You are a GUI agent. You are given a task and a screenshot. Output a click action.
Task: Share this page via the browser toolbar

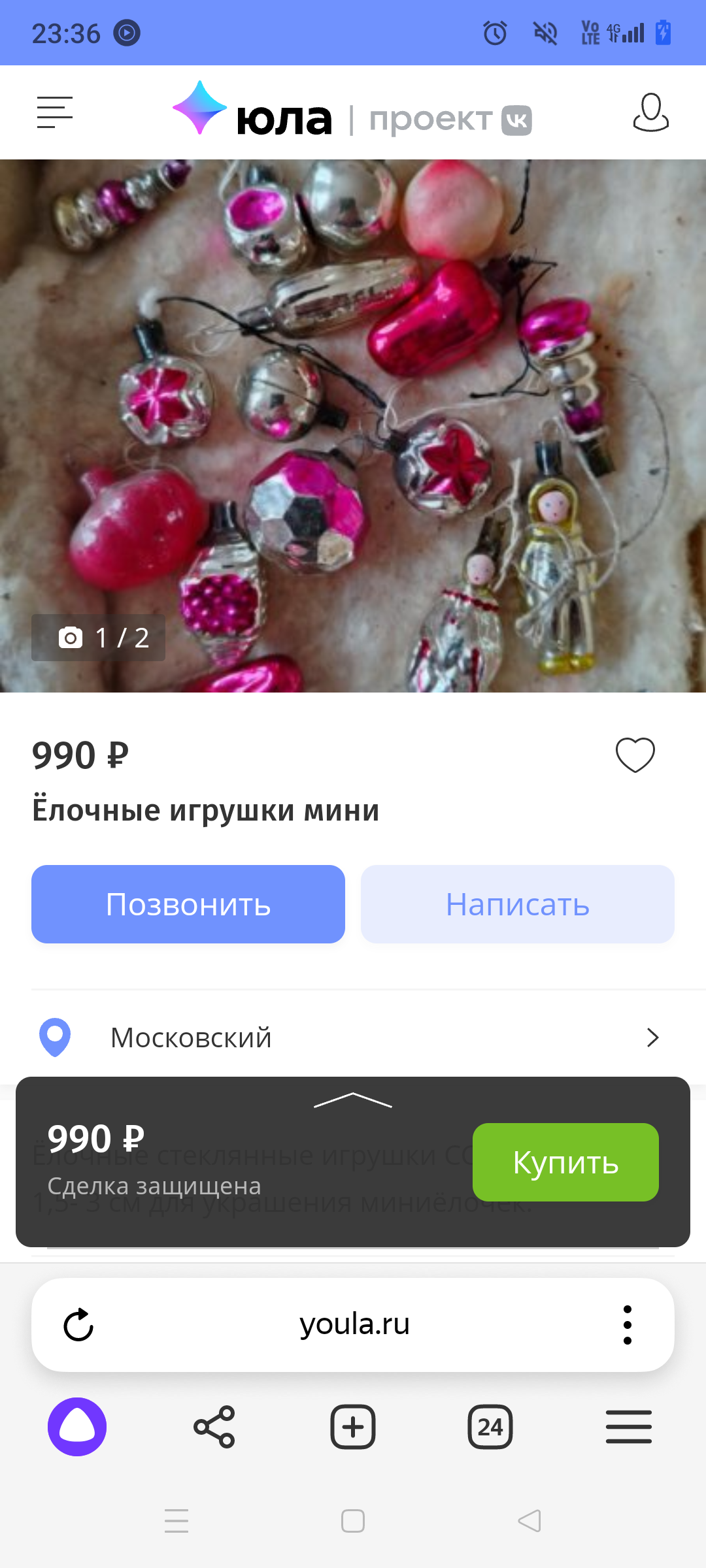(x=214, y=1427)
